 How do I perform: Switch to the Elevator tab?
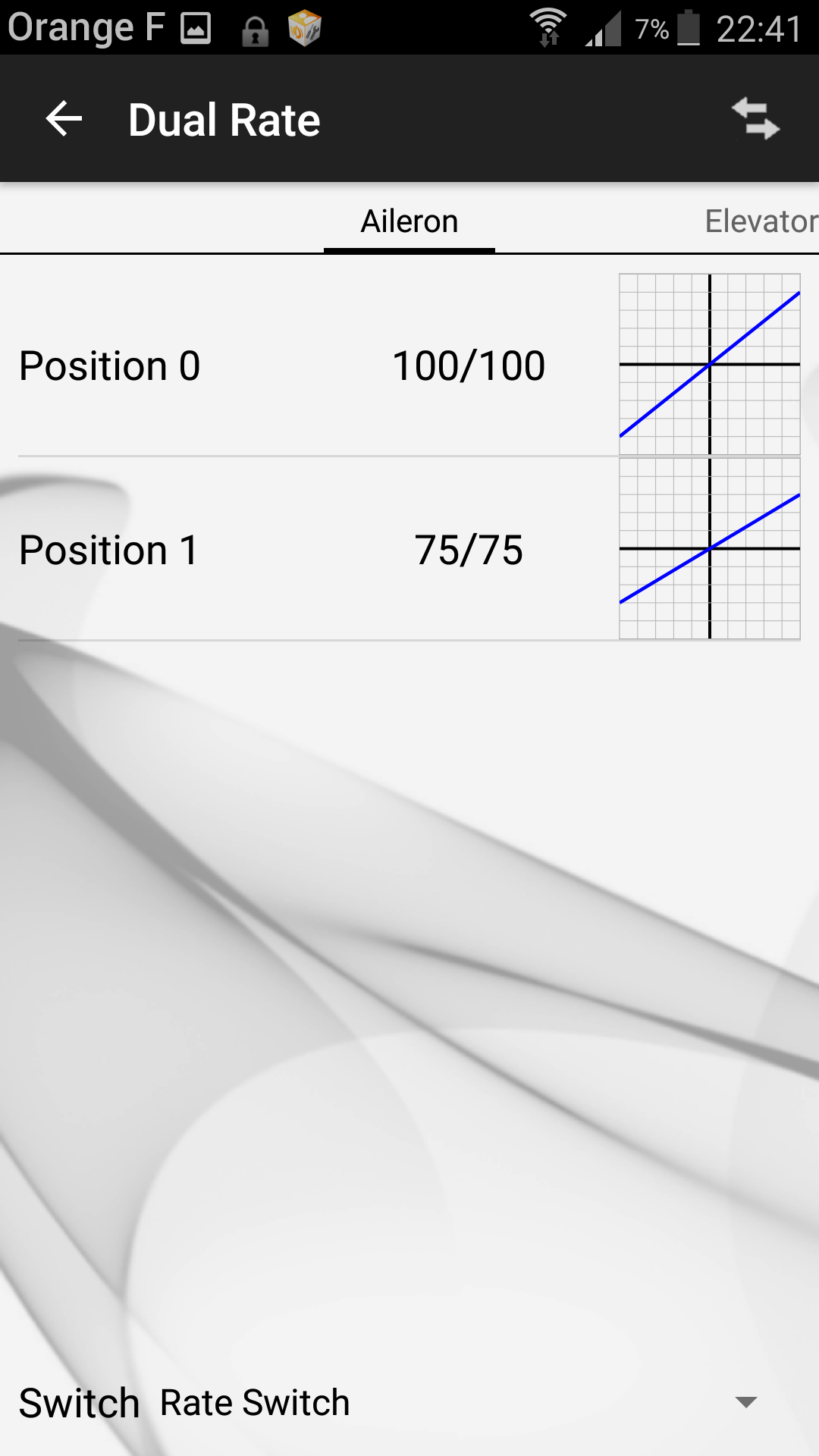[761, 221]
